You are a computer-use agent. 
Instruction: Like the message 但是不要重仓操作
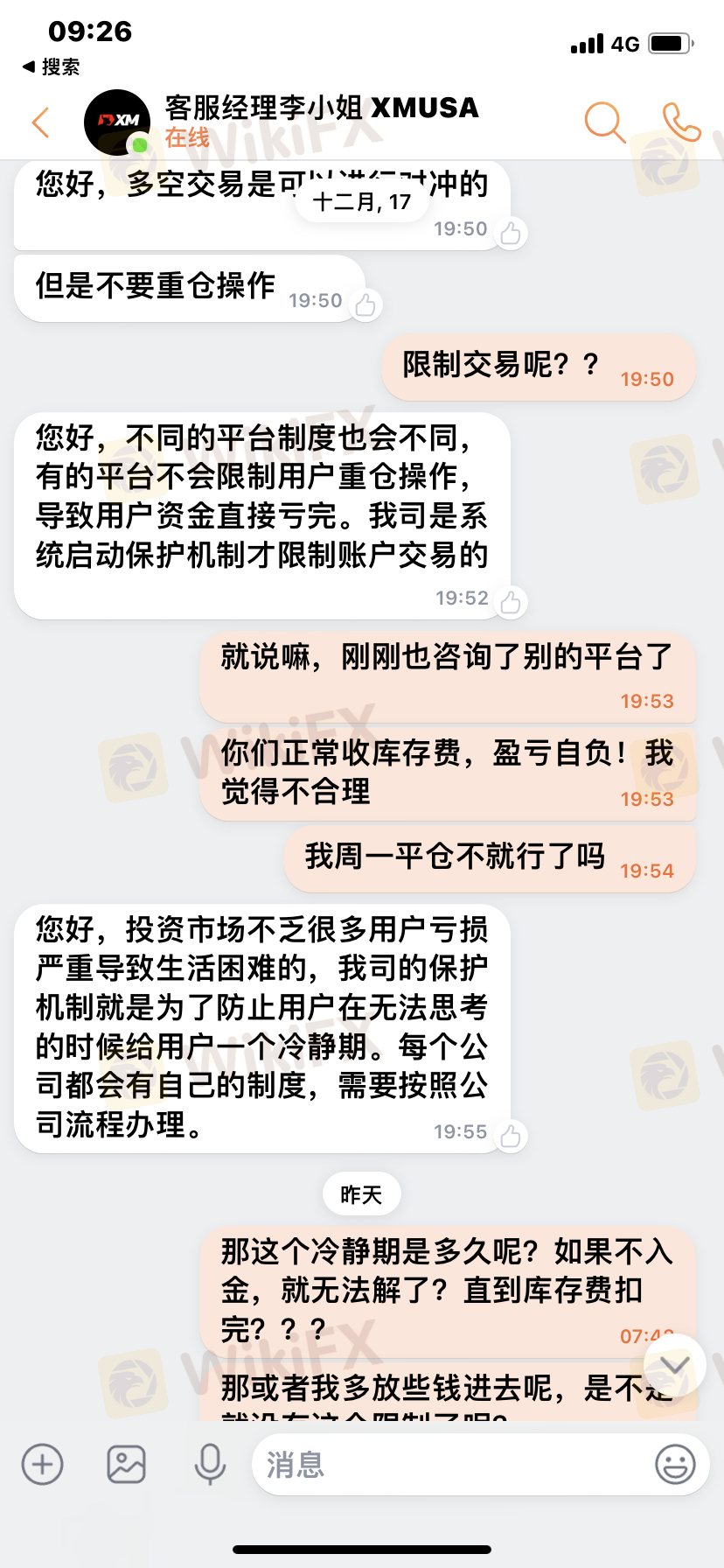(365, 304)
